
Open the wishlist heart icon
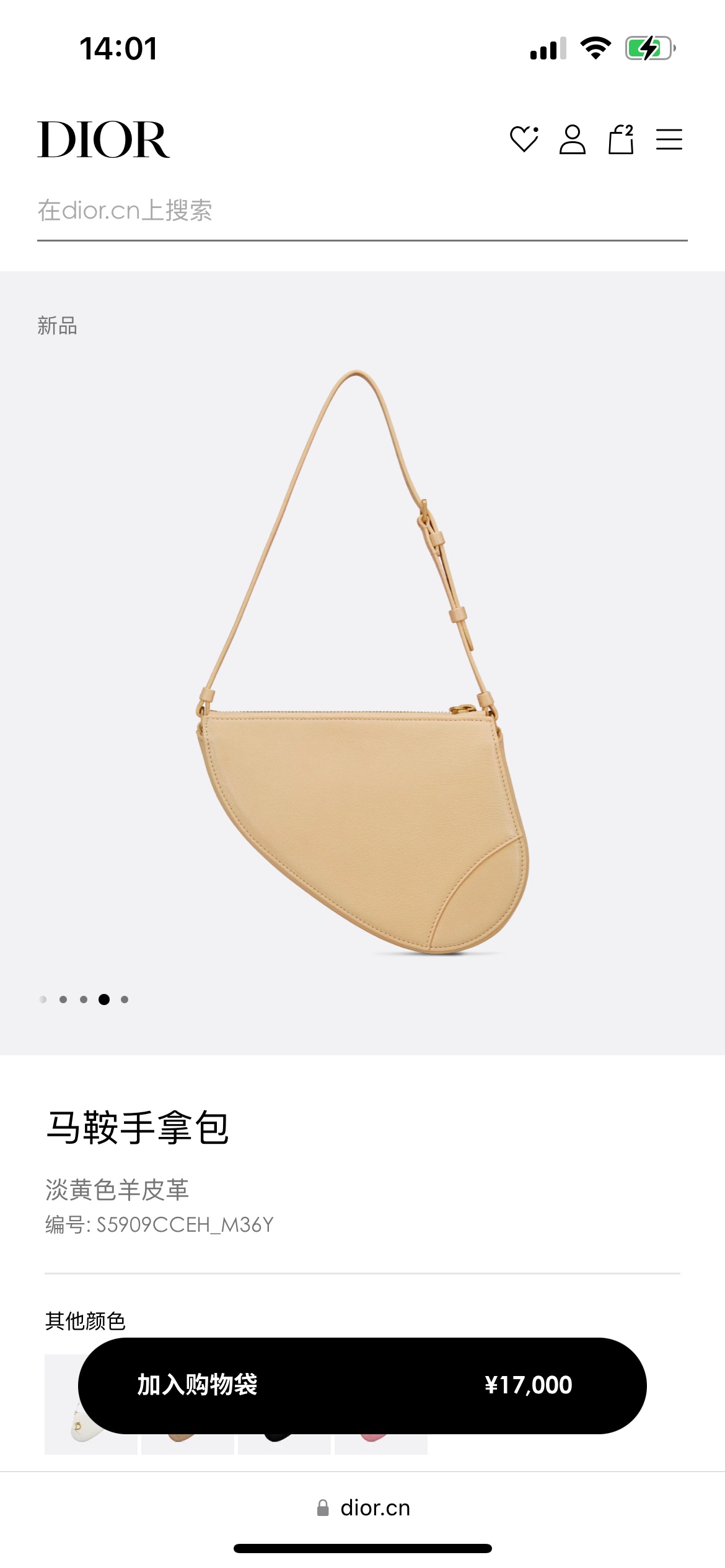pos(524,139)
